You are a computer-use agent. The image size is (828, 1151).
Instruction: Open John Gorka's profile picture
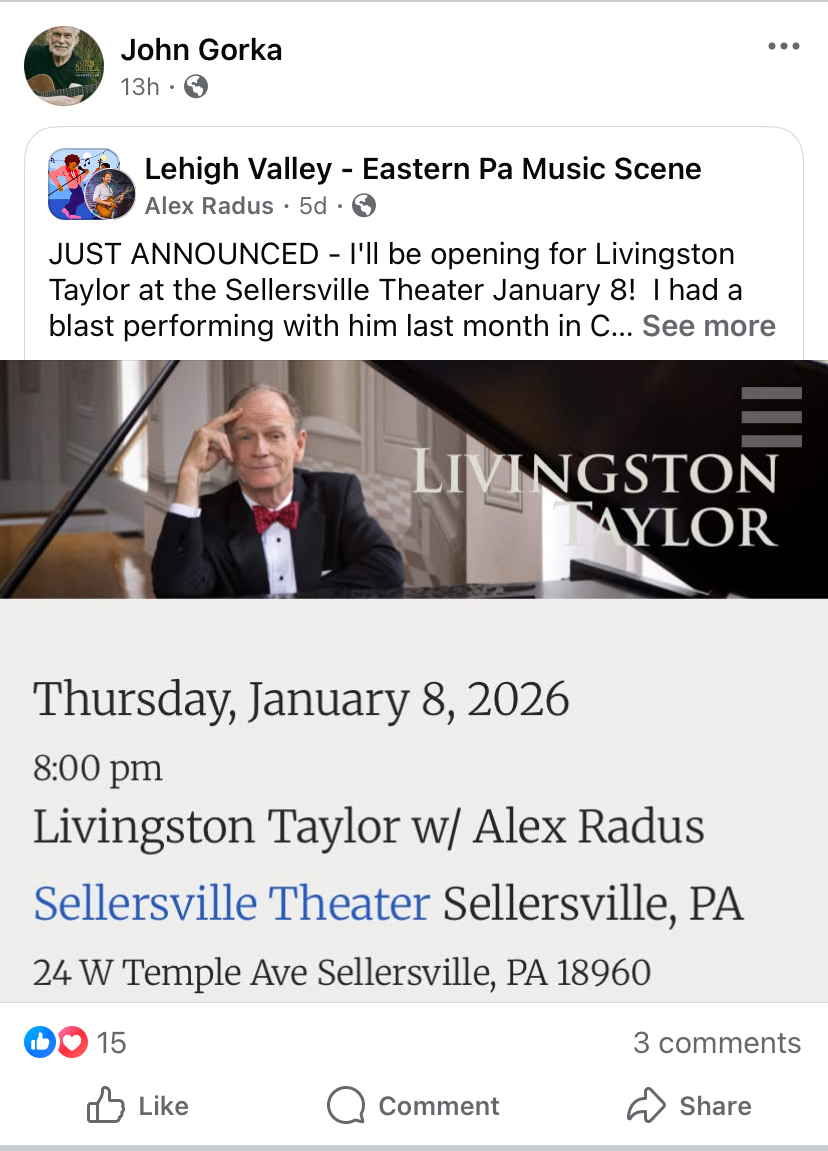[x=64, y=66]
